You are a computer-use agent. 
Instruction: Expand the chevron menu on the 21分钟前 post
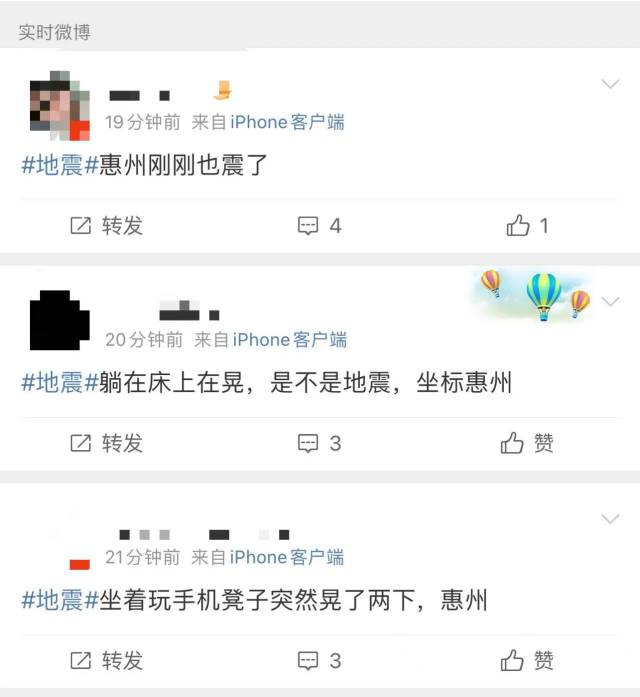(x=610, y=519)
